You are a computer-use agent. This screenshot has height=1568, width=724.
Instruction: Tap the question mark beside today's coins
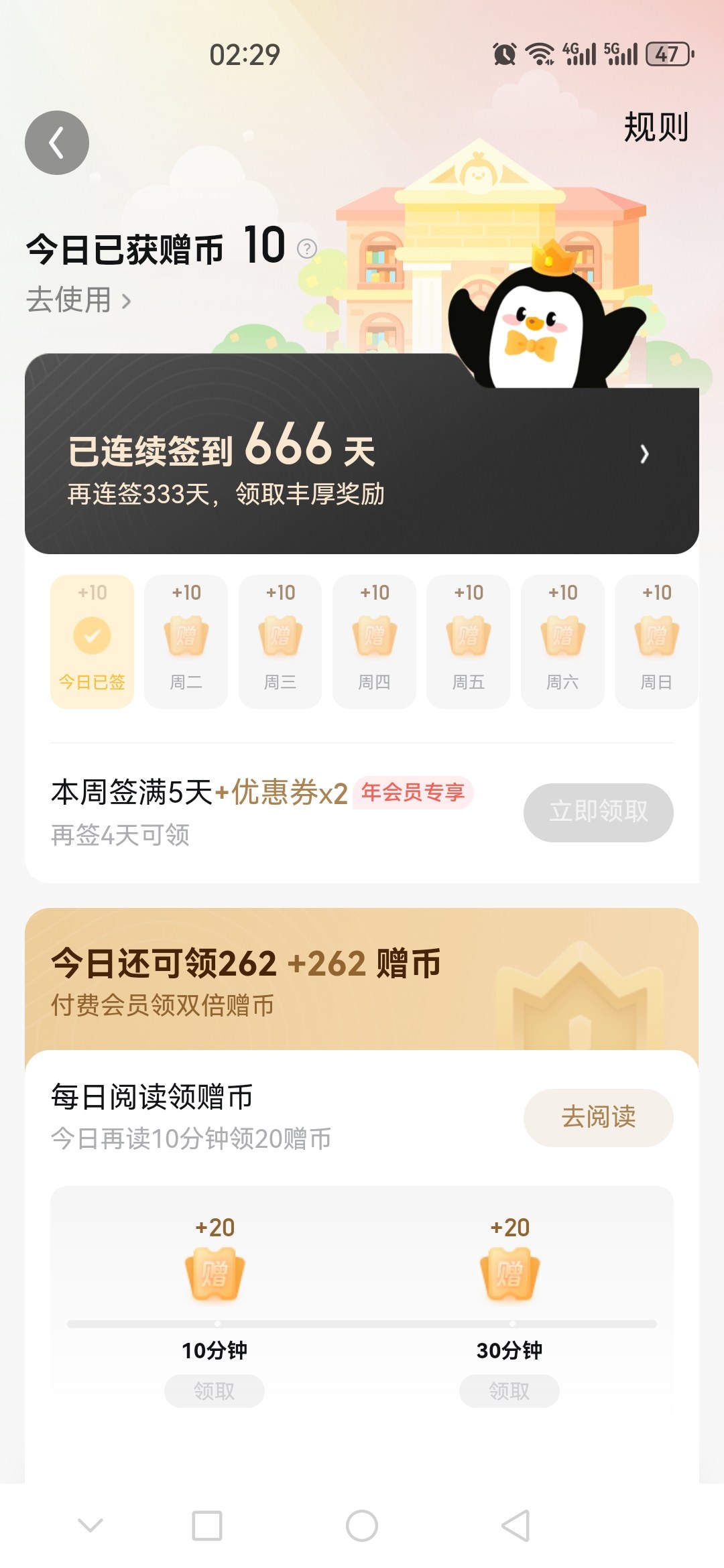(x=306, y=249)
